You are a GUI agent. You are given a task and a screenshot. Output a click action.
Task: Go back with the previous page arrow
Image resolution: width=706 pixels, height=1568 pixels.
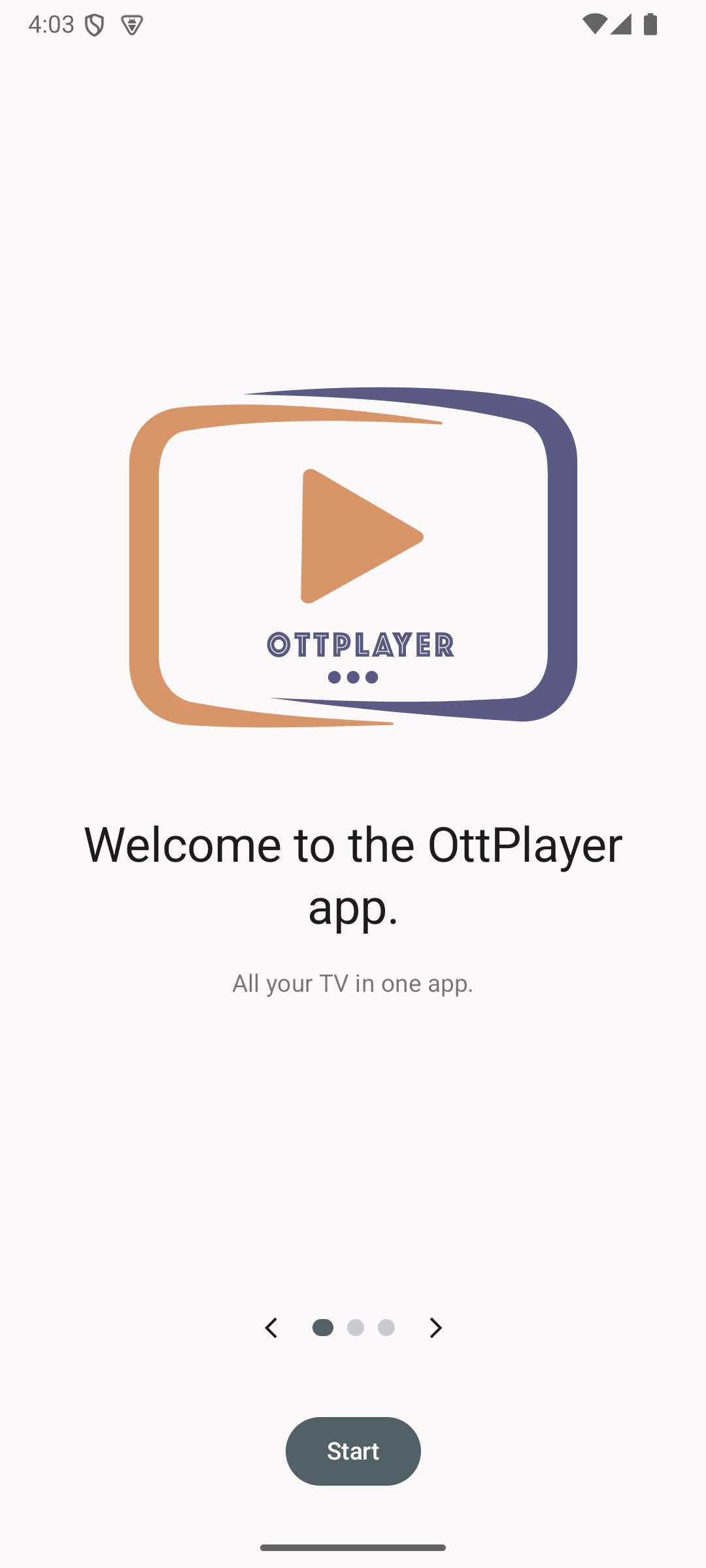click(271, 1328)
